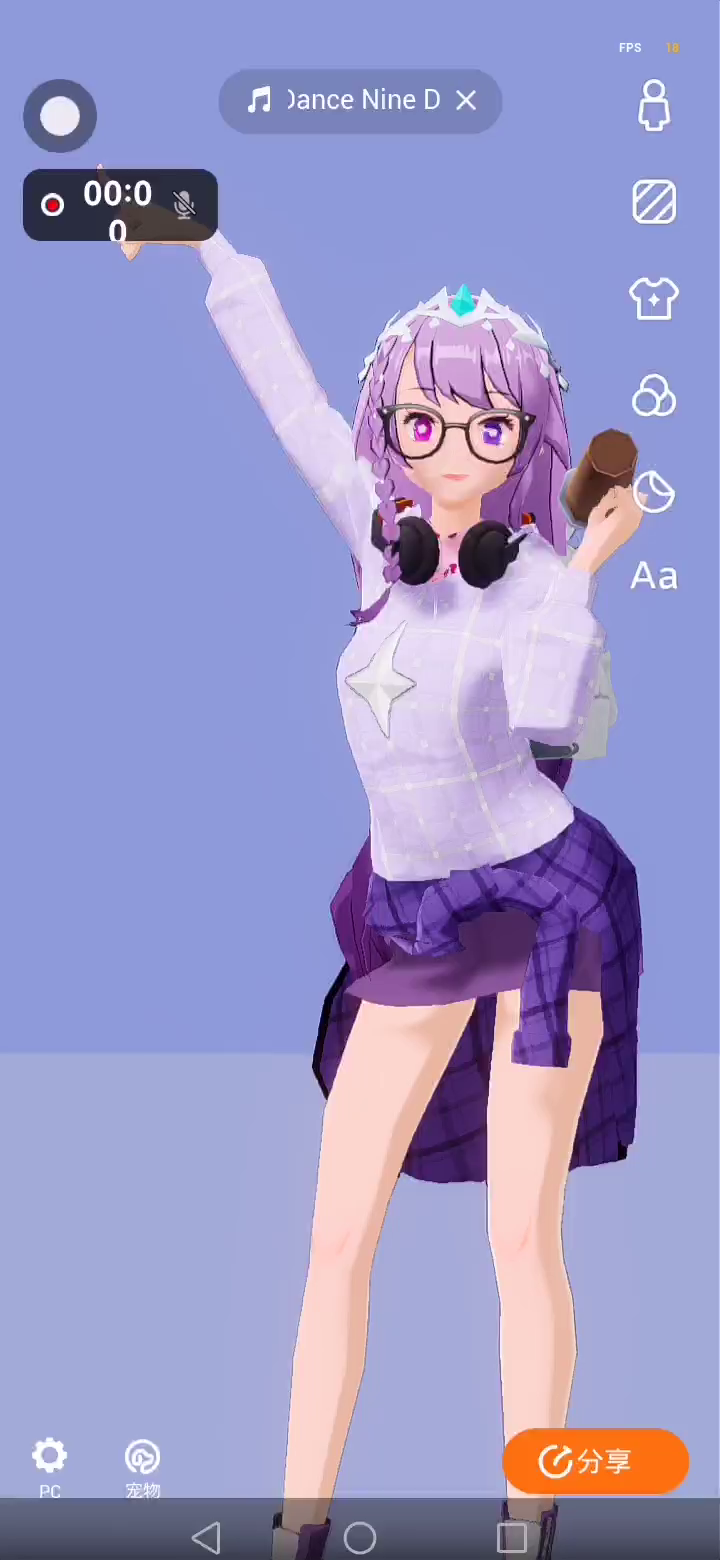Close the Dance Nine music chip

point(466,100)
